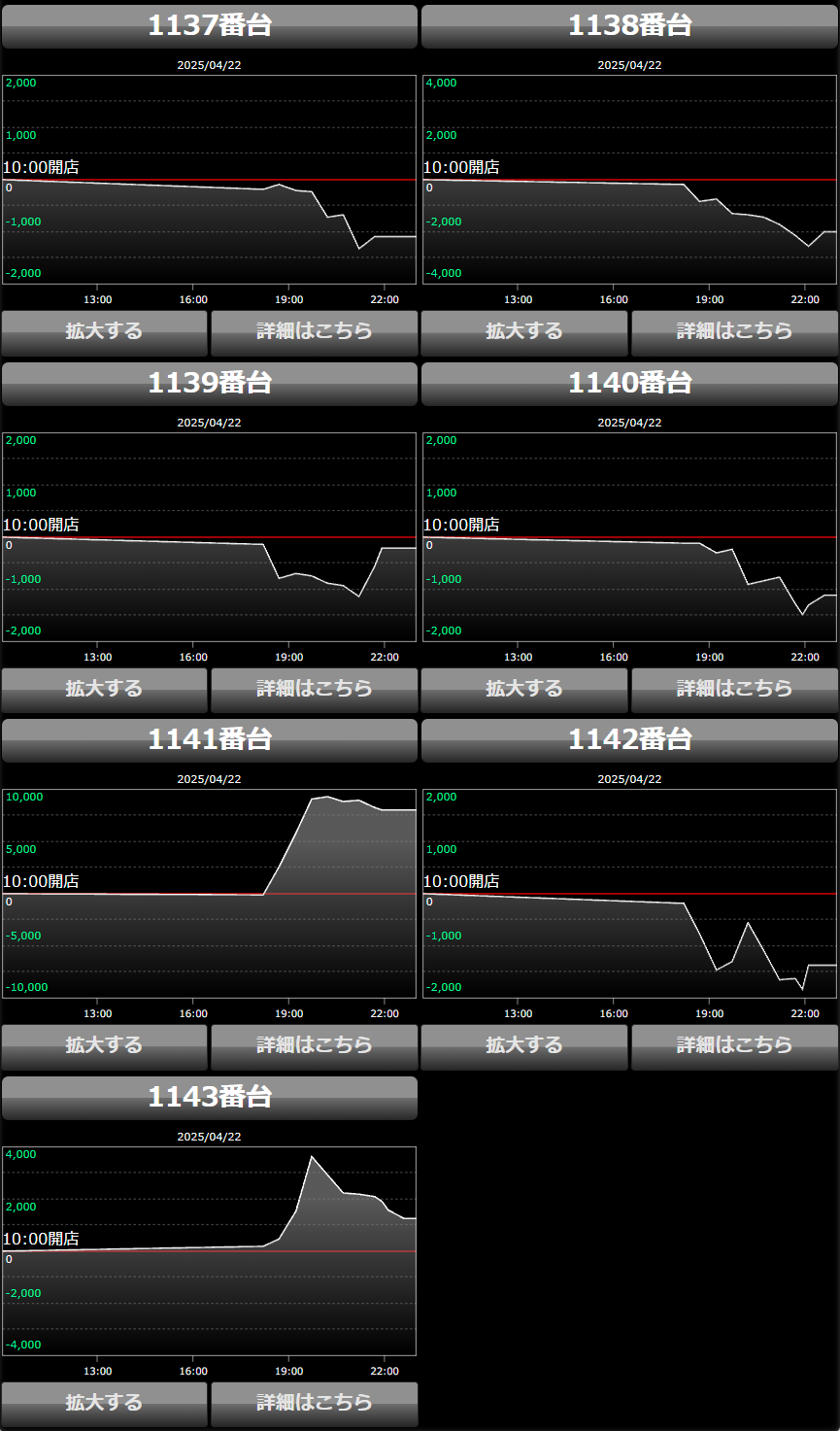Enlarge the graph for machine 1142
This screenshot has height=1431, width=840.
pos(524,1046)
